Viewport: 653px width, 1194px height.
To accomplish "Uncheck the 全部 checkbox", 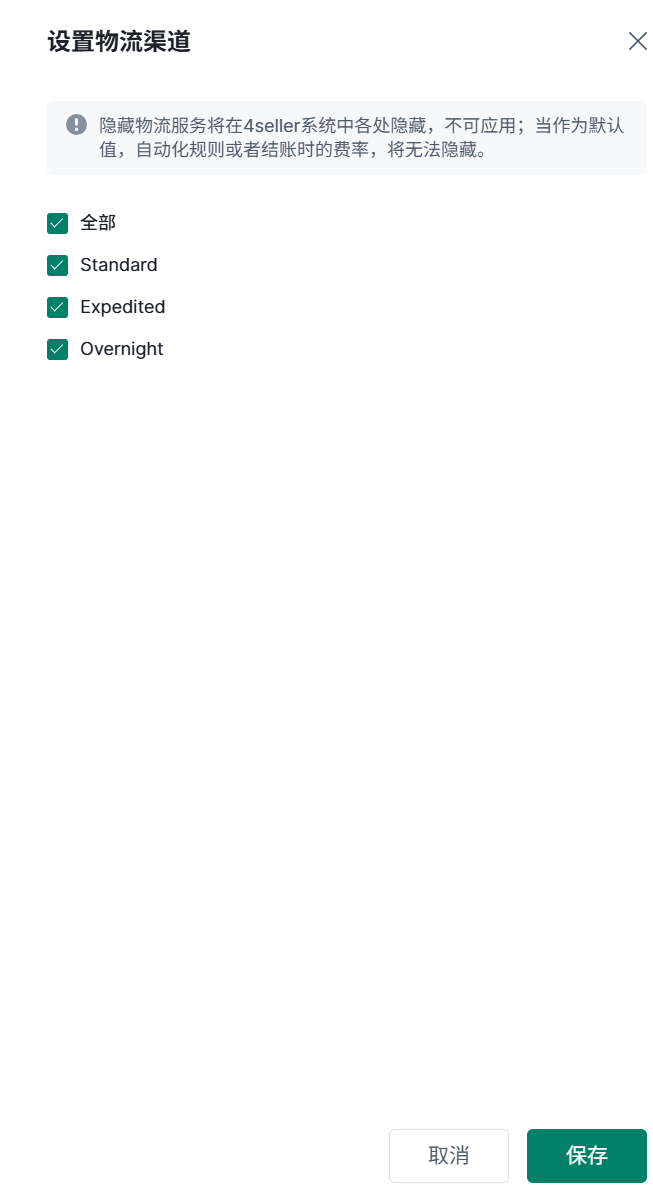I will [x=57, y=223].
